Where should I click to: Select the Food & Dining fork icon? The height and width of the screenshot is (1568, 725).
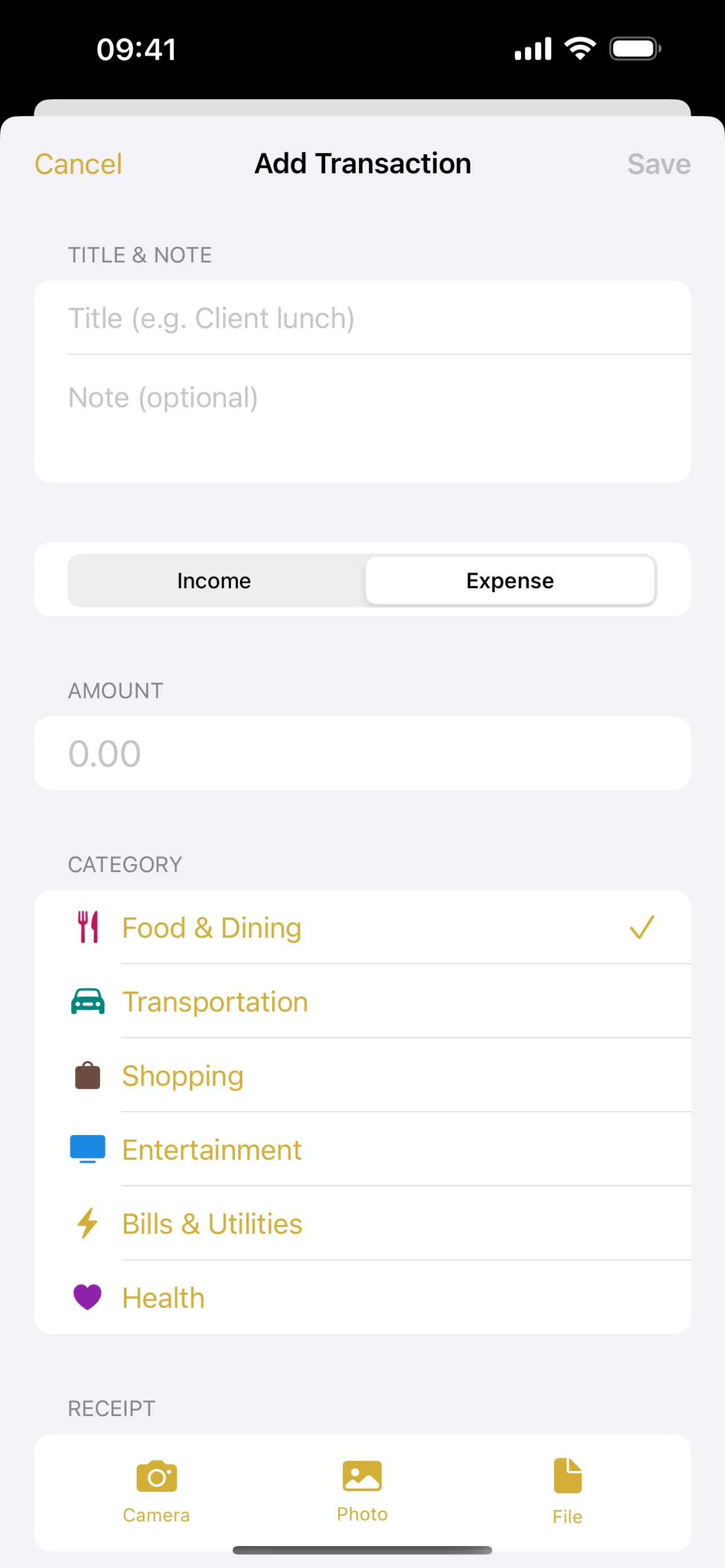coord(87,926)
